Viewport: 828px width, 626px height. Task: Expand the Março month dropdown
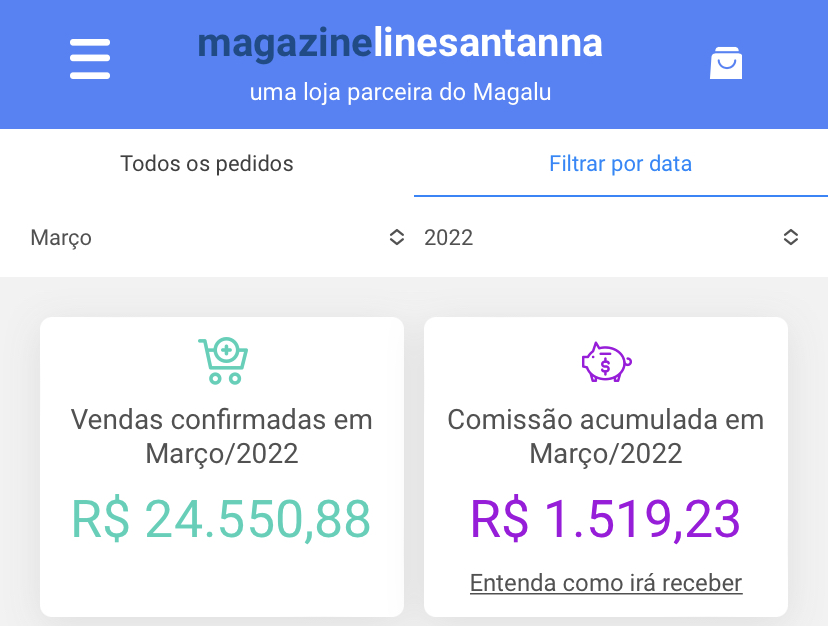pyautogui.click(x=217, y=237)
